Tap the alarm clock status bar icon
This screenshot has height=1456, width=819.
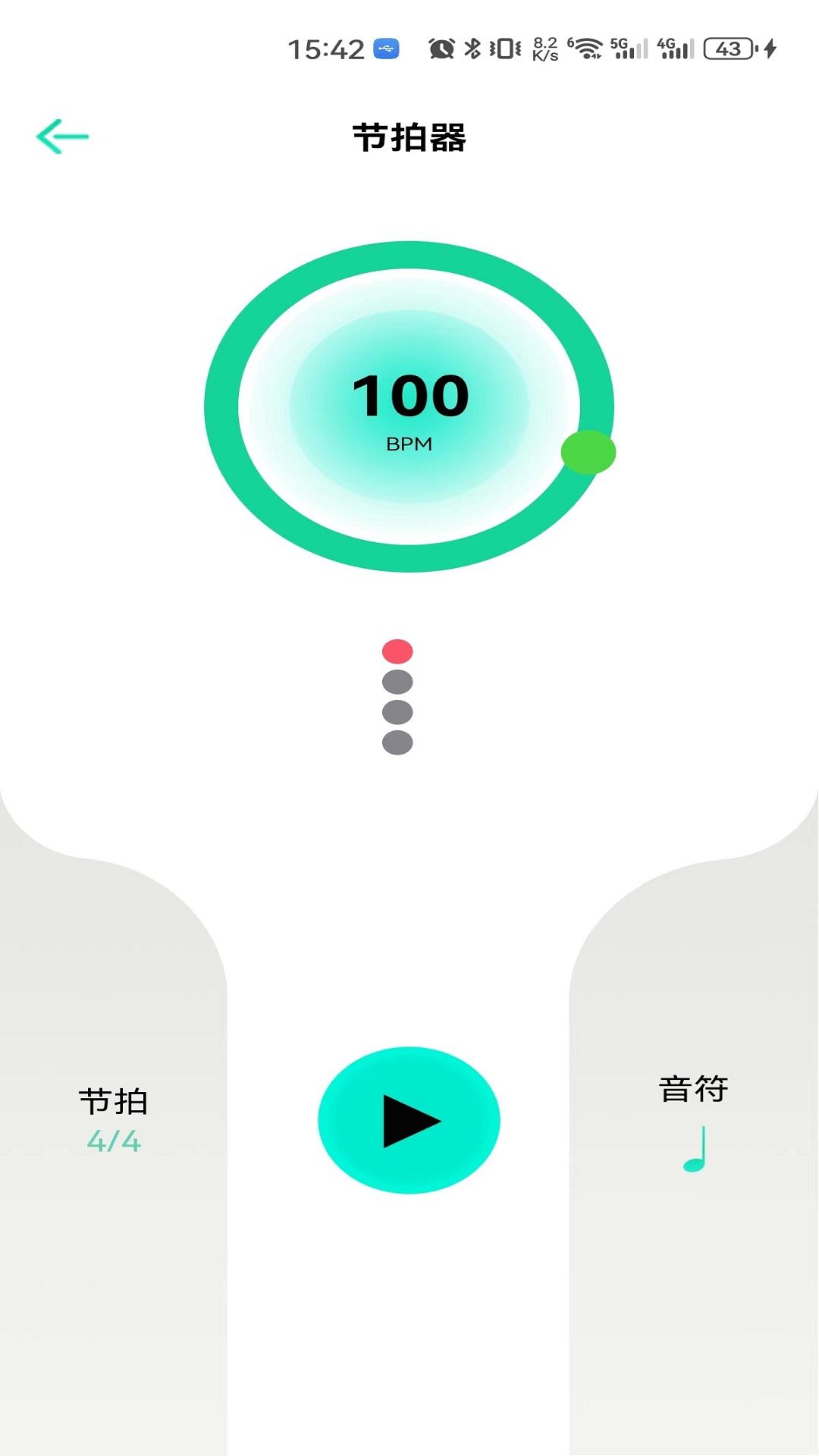(x=442, y=47)
